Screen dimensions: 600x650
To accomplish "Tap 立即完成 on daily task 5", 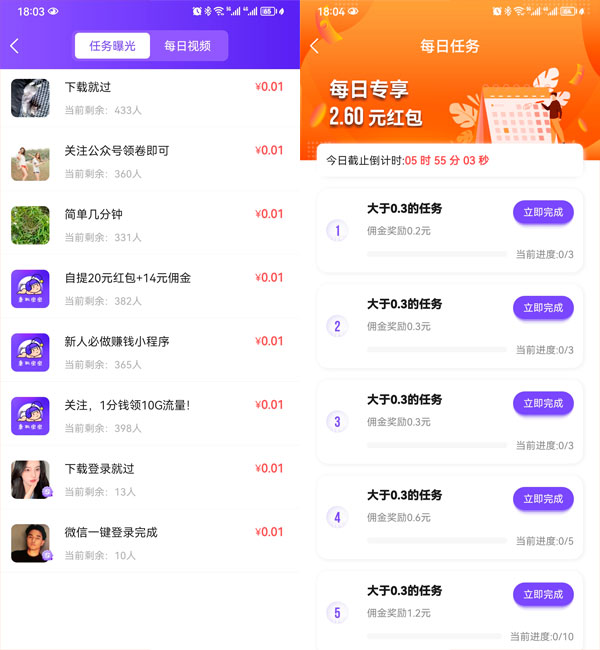I will [x=543, y=594].
